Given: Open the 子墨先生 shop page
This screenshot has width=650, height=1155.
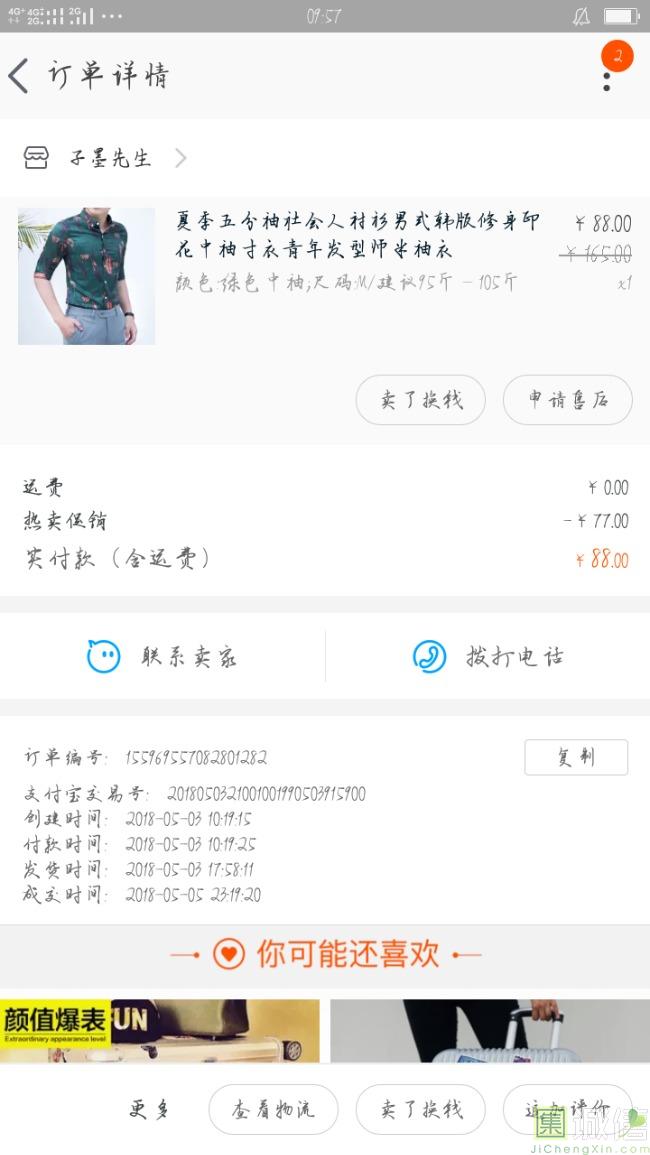Looking at the screenshot, I should [x=108, y=158].
